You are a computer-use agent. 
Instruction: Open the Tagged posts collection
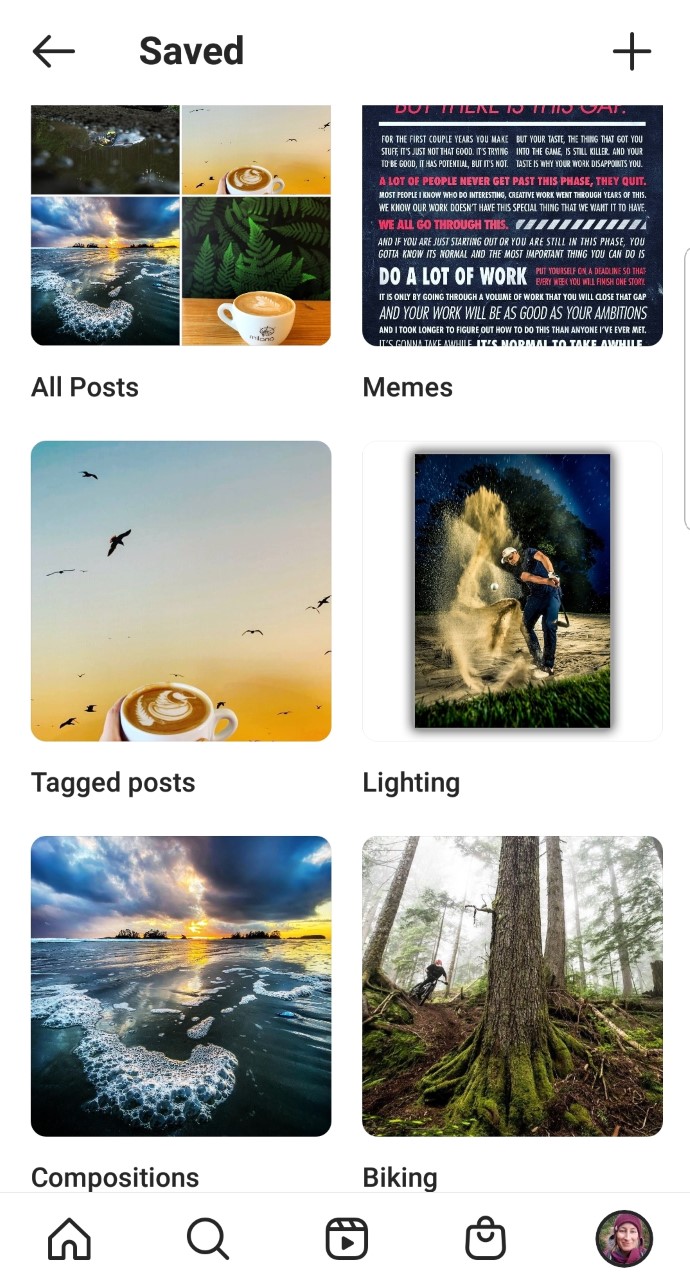(x=181, y=591)
